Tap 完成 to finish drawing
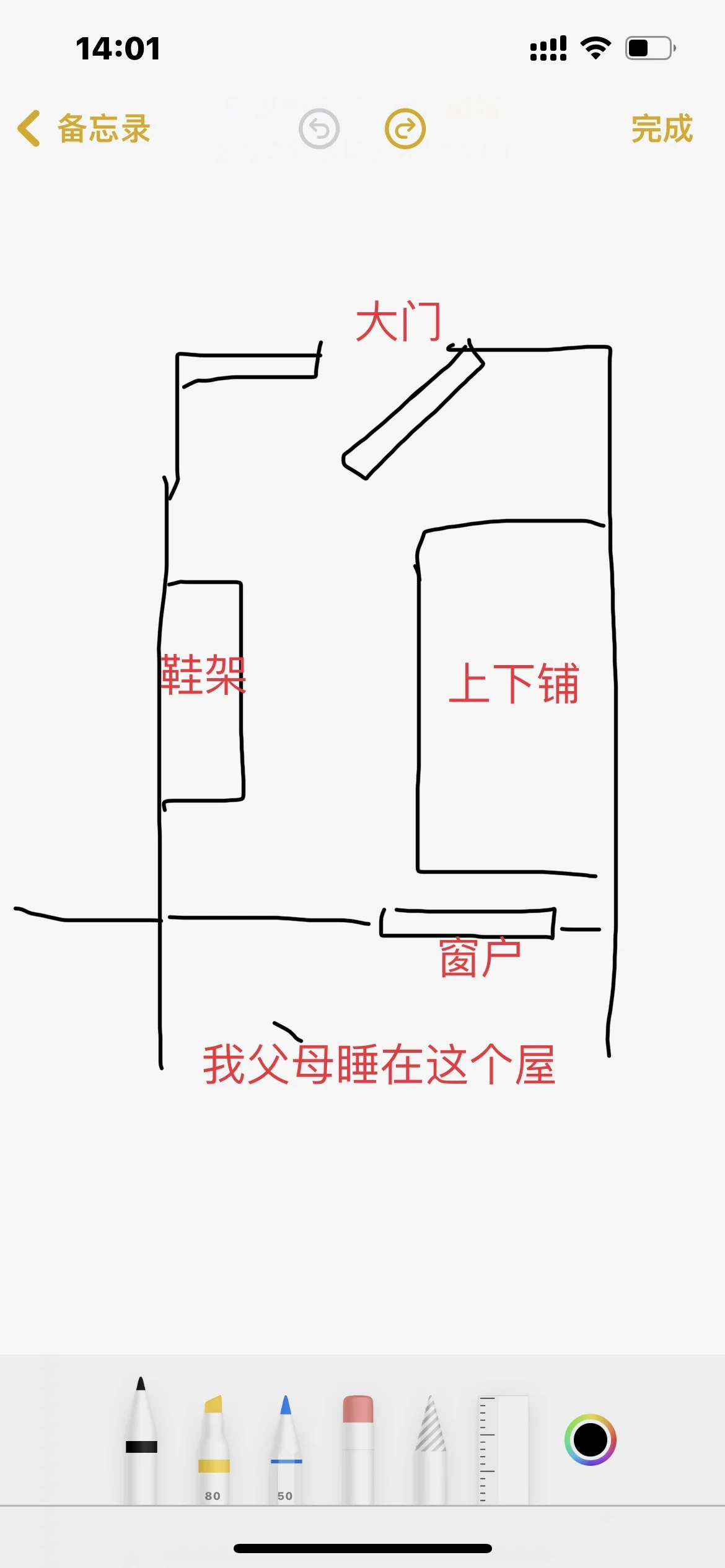This screenshot has width=725, height=1568. (662, 129)
